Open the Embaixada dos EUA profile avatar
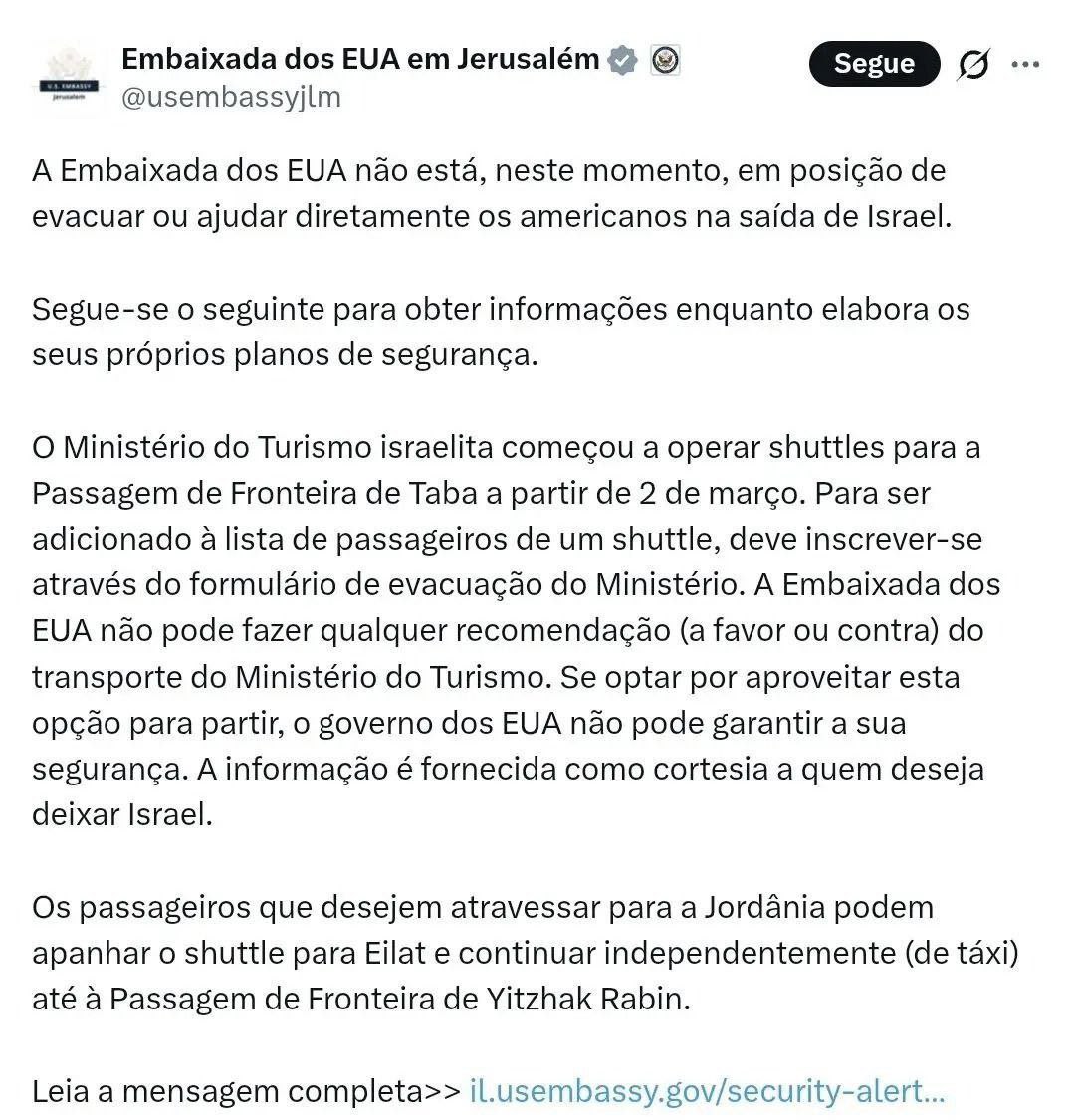The height and width of the screenshot is (1120, 1075). 70,80
